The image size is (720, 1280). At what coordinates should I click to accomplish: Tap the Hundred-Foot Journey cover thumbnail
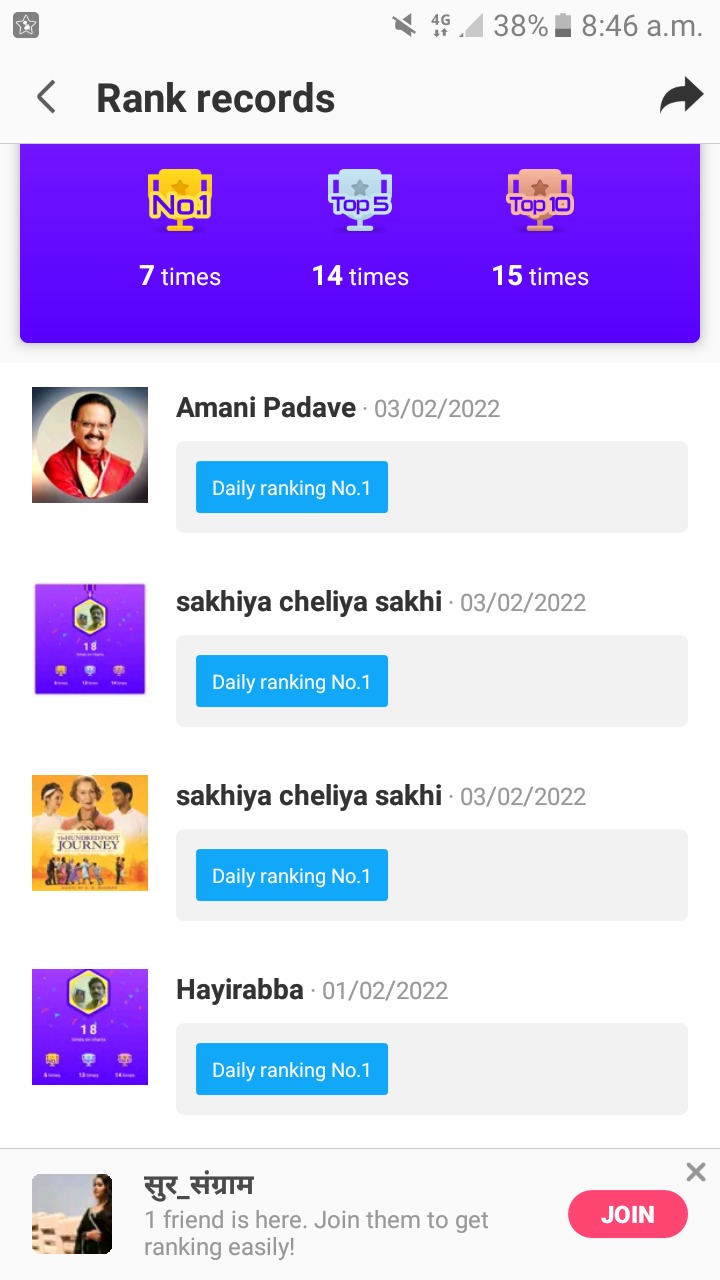click(x=90, y=833)
